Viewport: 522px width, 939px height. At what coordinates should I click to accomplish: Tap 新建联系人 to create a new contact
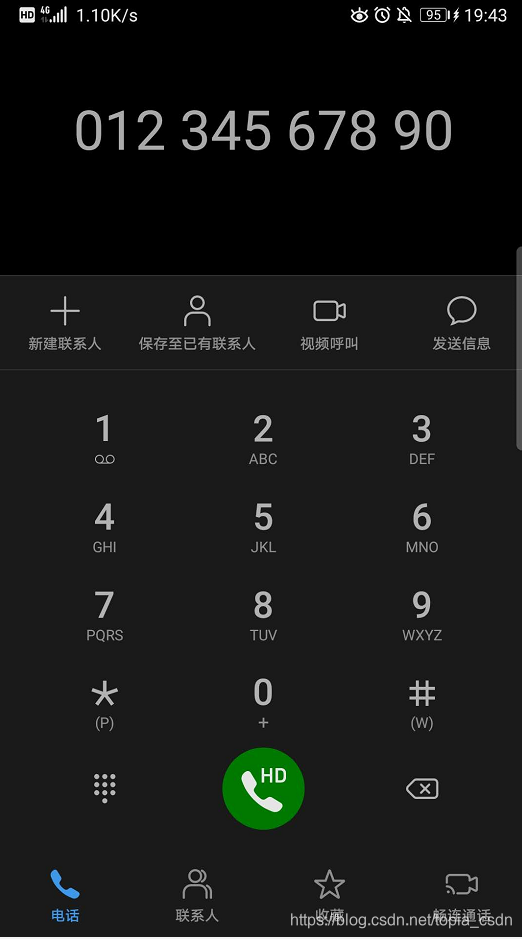coord(65,323)
